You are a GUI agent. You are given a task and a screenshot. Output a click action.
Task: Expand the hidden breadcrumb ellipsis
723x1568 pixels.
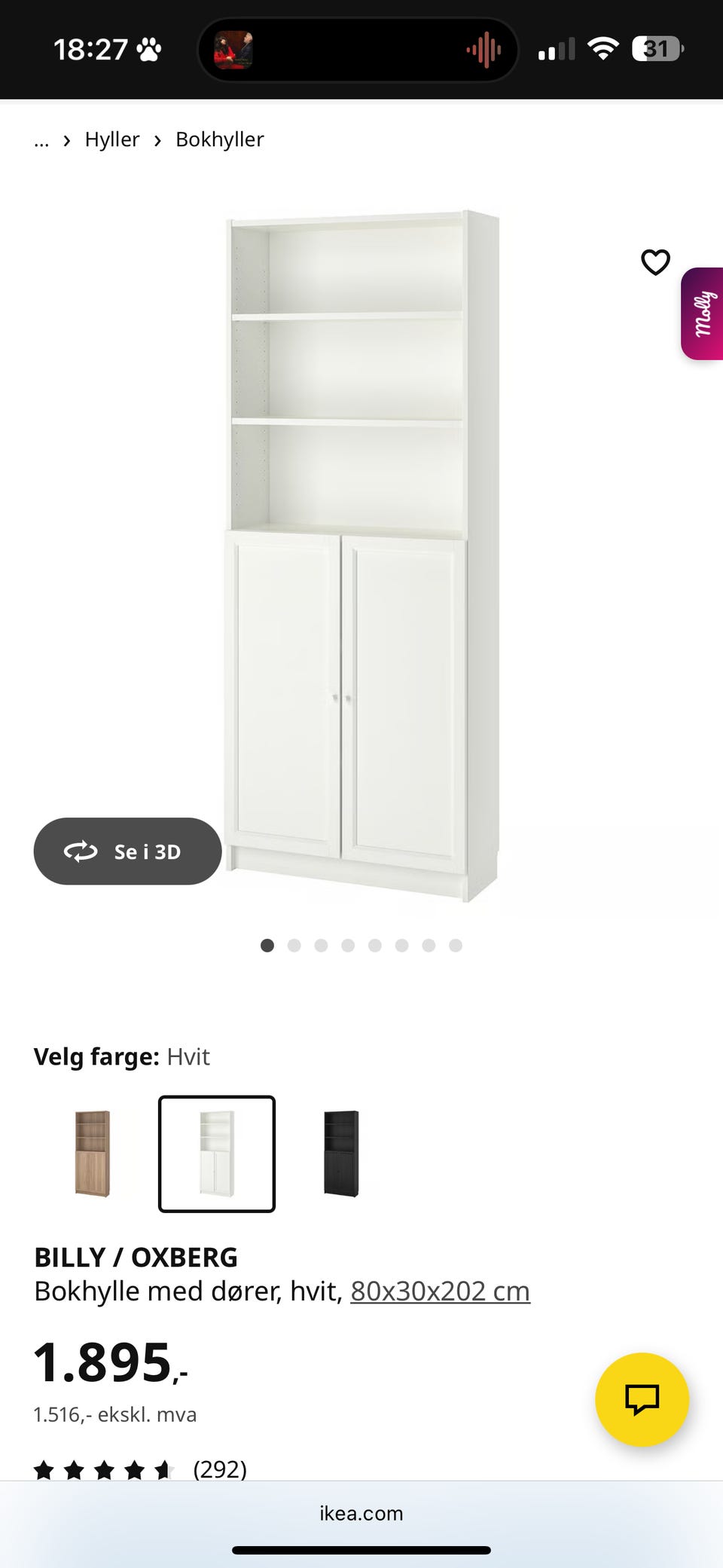click(x=41, y=140)
